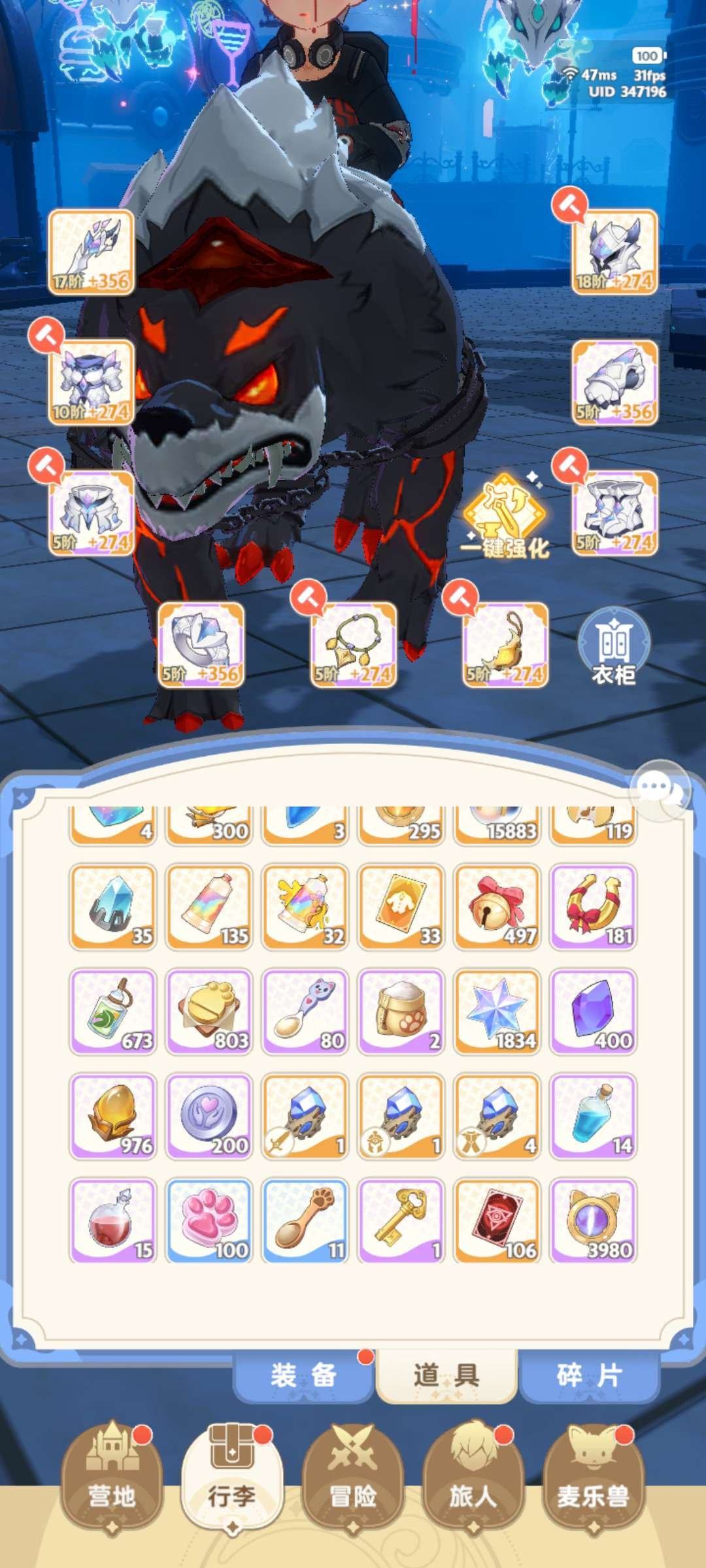Select the 18阶 +274 helmet slot
This screenshot has width=706, height=1568.
(614, 252)
